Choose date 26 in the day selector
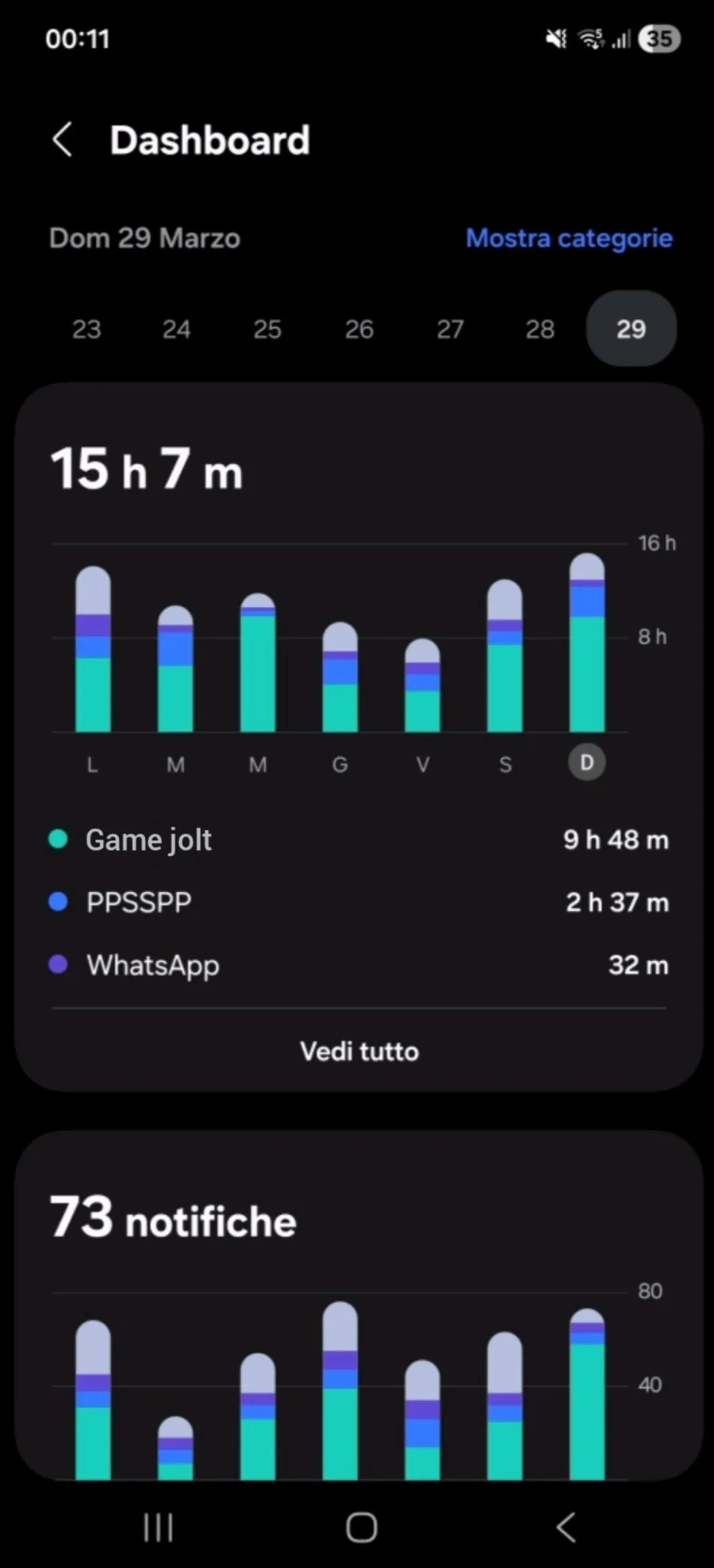 click(359, 329)
